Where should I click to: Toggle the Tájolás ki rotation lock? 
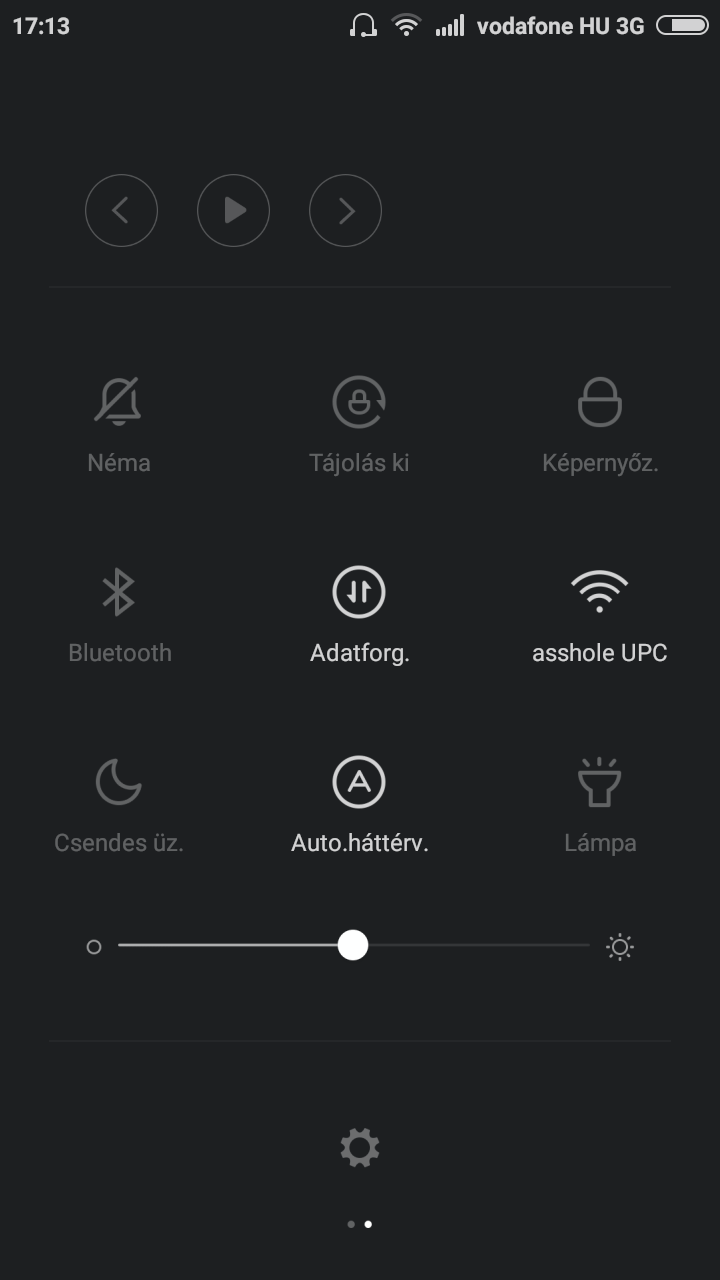(359, 402)
